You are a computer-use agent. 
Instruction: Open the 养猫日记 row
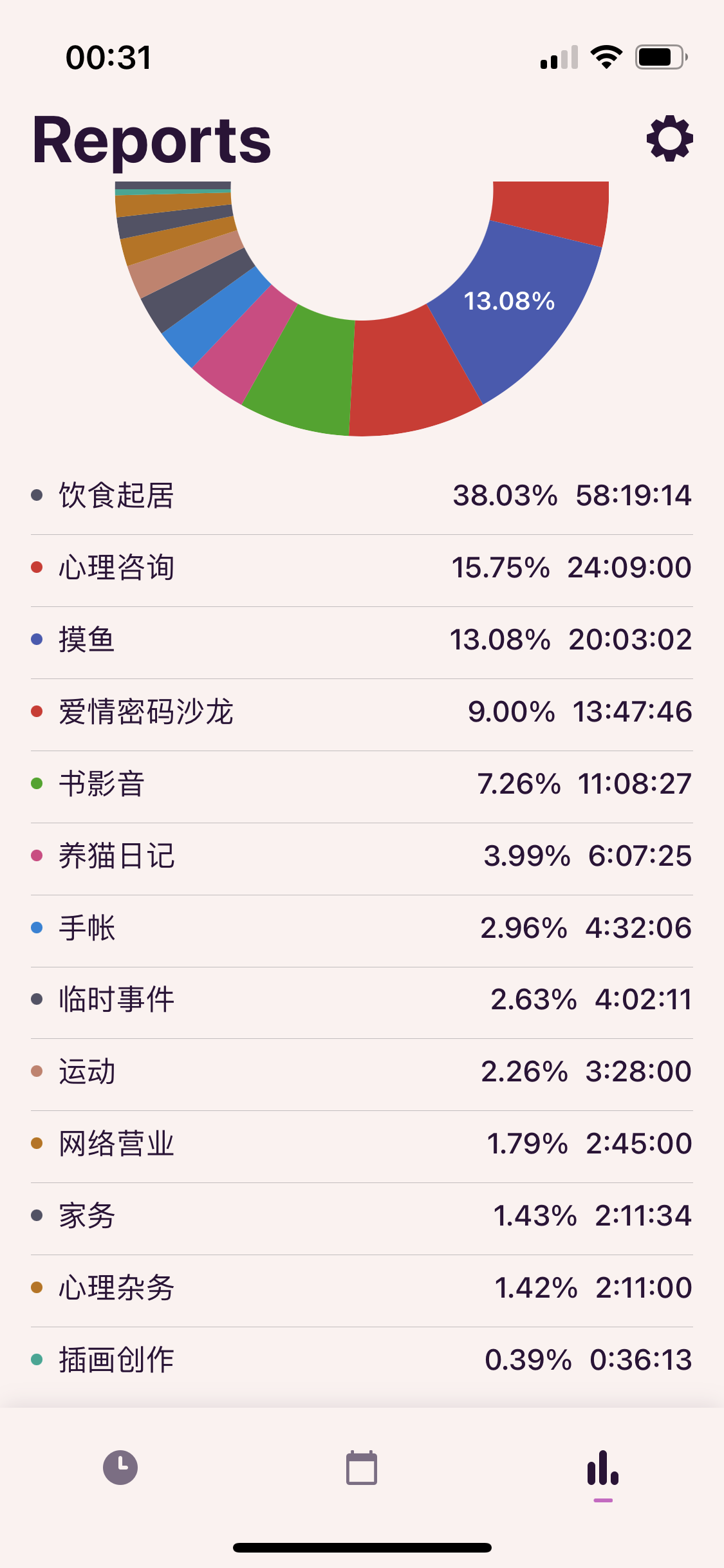362,856
